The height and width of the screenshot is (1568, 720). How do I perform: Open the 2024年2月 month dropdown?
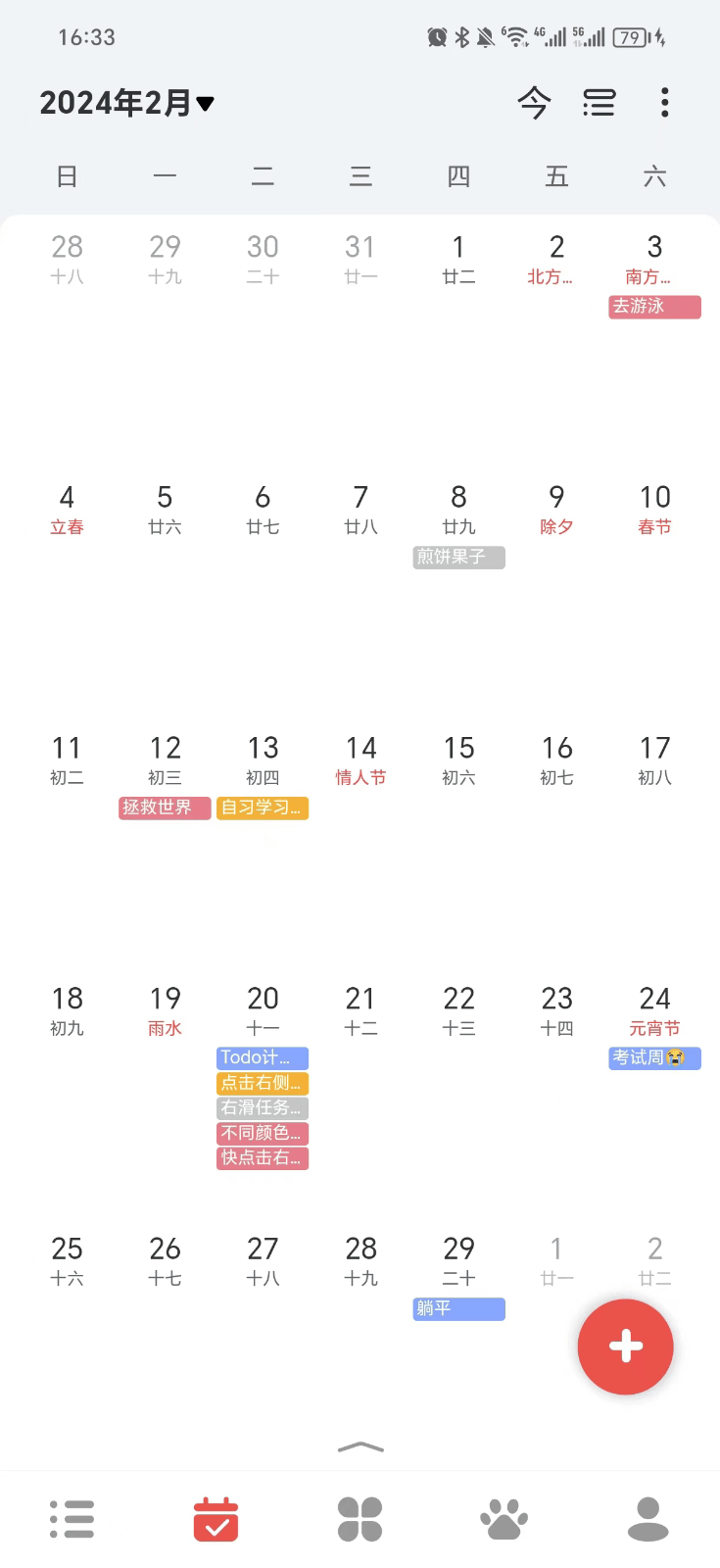pos(127,103)
